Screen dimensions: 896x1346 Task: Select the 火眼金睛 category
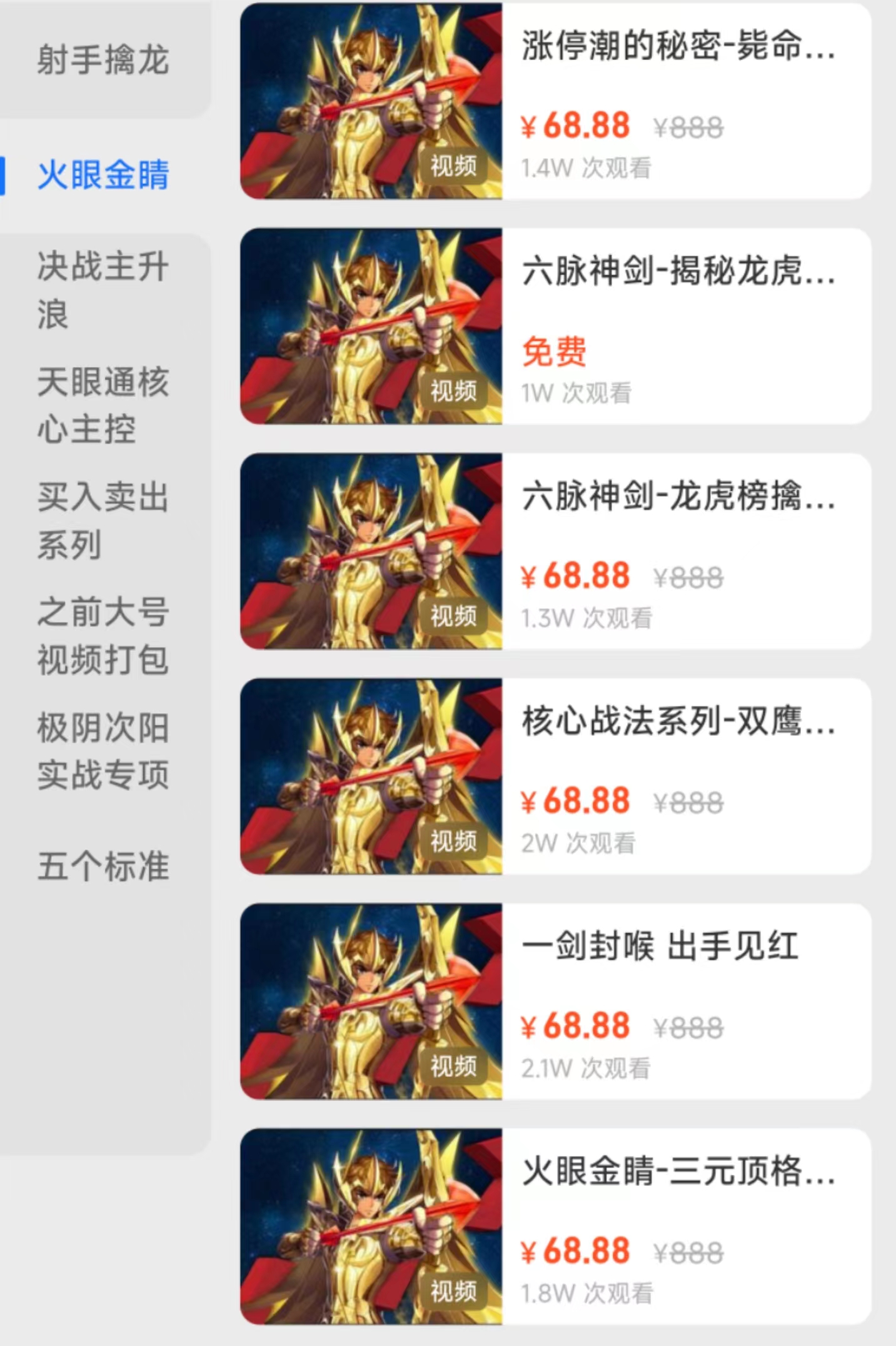103,174
